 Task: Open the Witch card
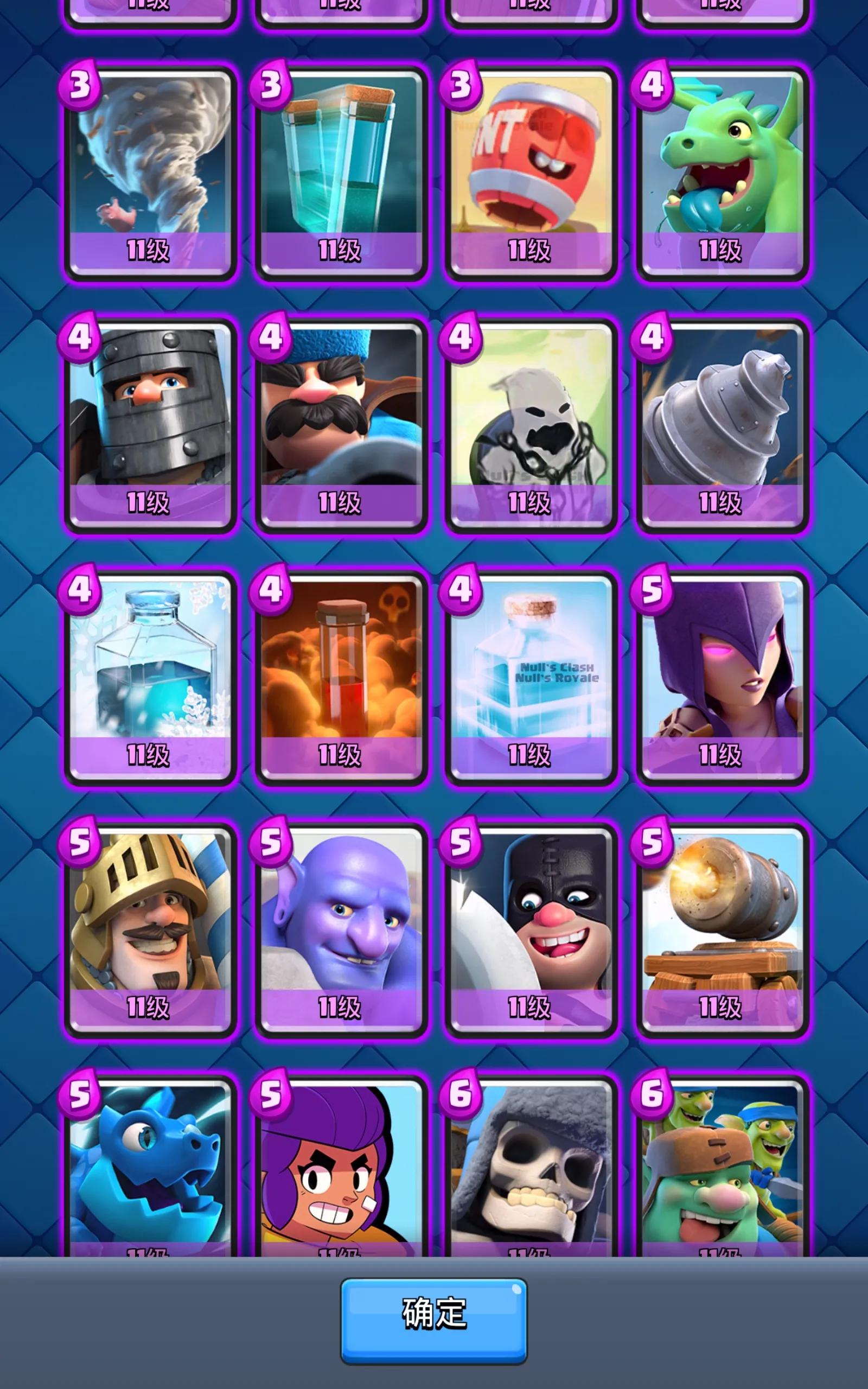click(722, 677)
